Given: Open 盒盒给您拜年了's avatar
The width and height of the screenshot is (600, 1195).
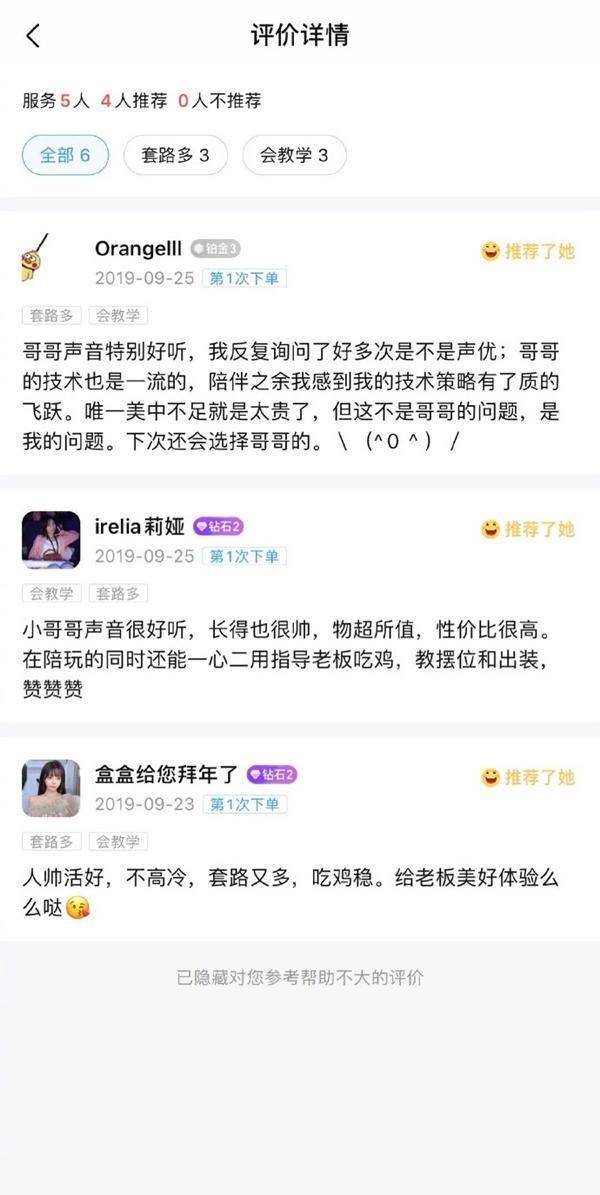Looking at the screenshot, I should click(x=50, y=788).
